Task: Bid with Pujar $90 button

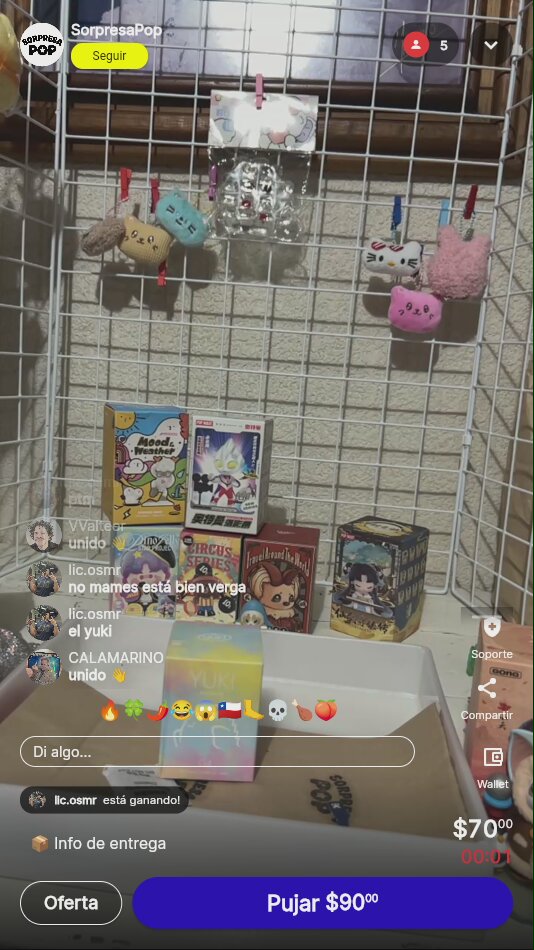Action: [x=322, y=903]
